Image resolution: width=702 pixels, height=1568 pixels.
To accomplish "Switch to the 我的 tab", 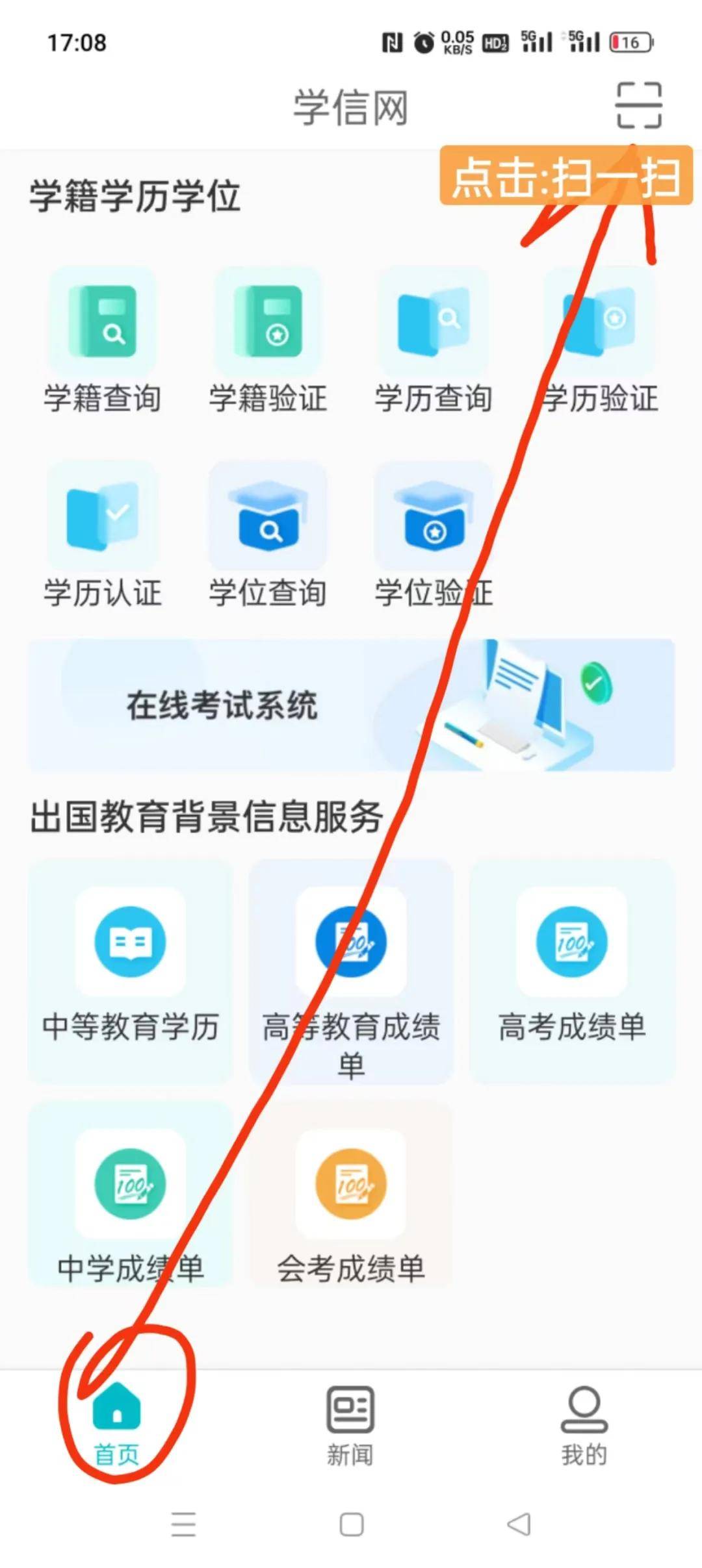I will coord(584,1424).
